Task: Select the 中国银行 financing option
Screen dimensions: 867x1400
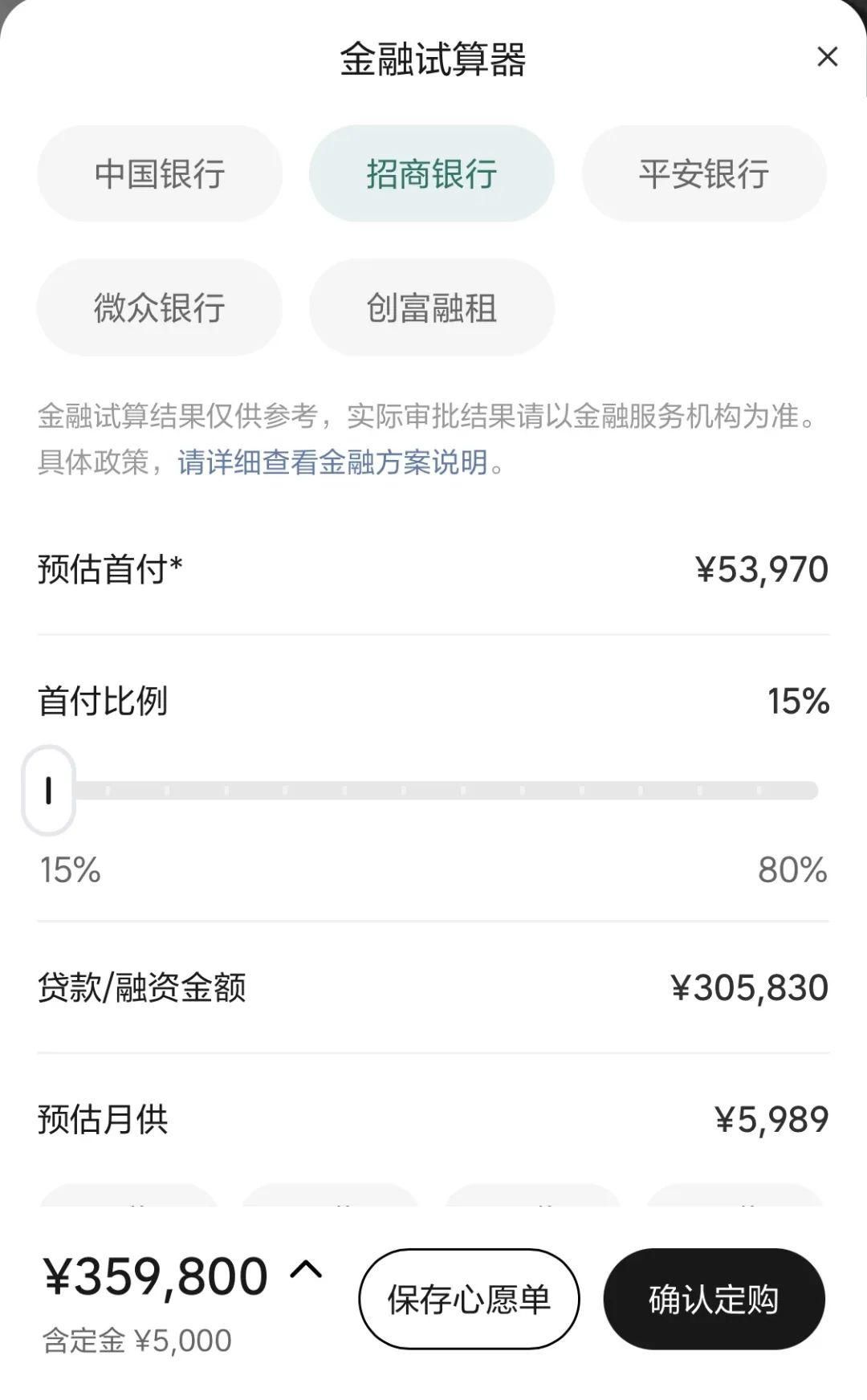Action: coord(158,173)
